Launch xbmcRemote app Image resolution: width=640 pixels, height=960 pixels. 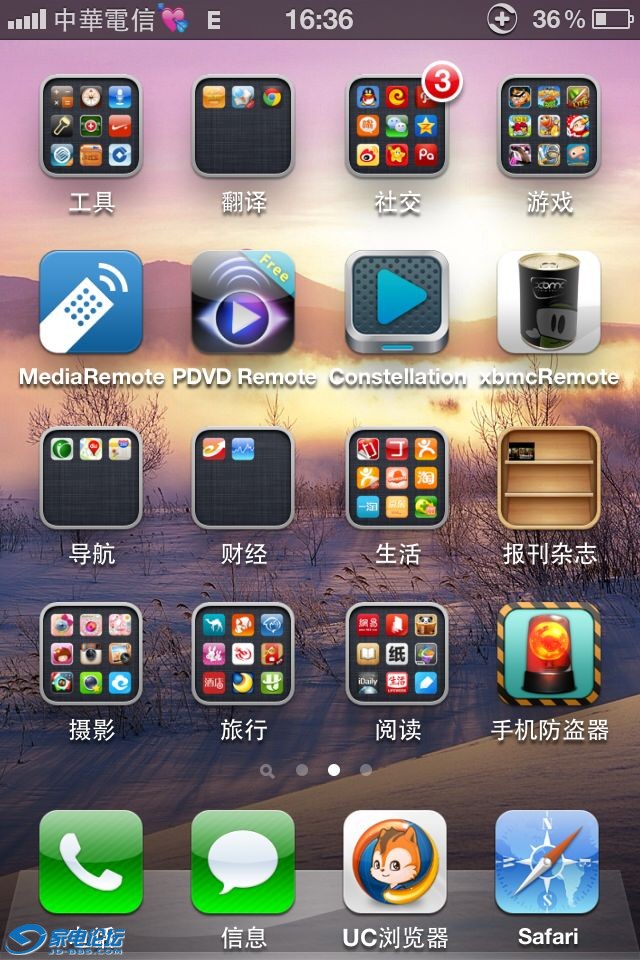[549, 302]
